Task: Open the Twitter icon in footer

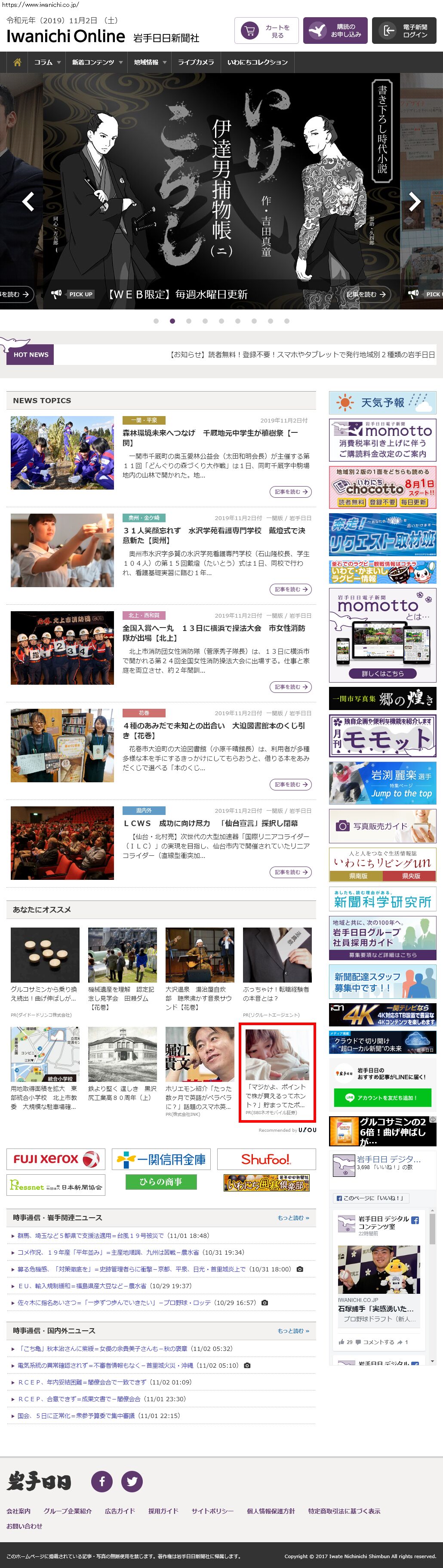Action: (132, 1481)
